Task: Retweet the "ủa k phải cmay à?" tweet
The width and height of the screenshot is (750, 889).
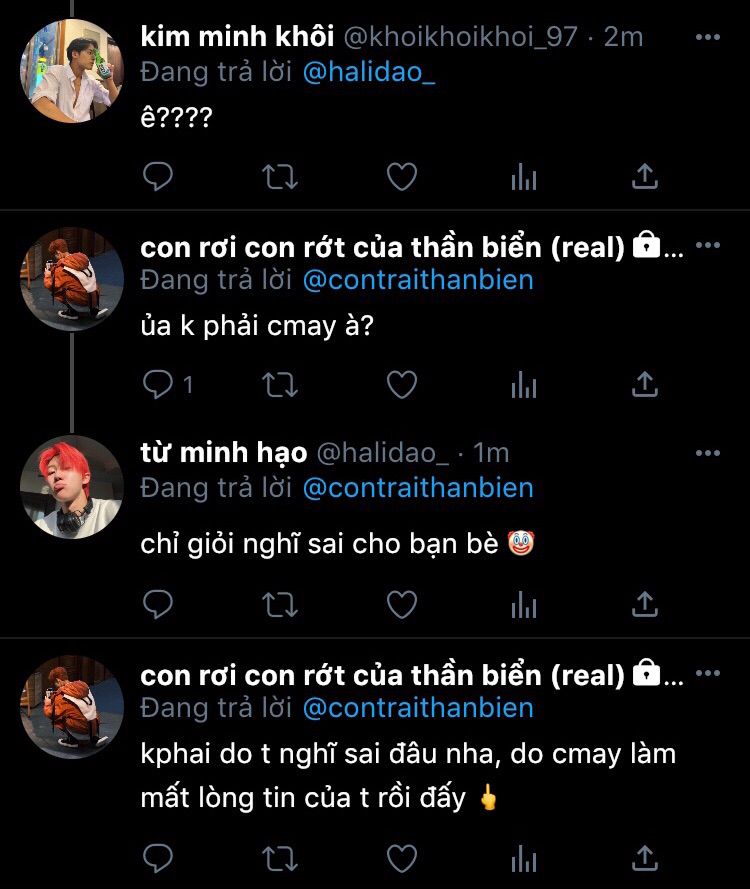Action: pyautogui.click(x=279, y=383)
